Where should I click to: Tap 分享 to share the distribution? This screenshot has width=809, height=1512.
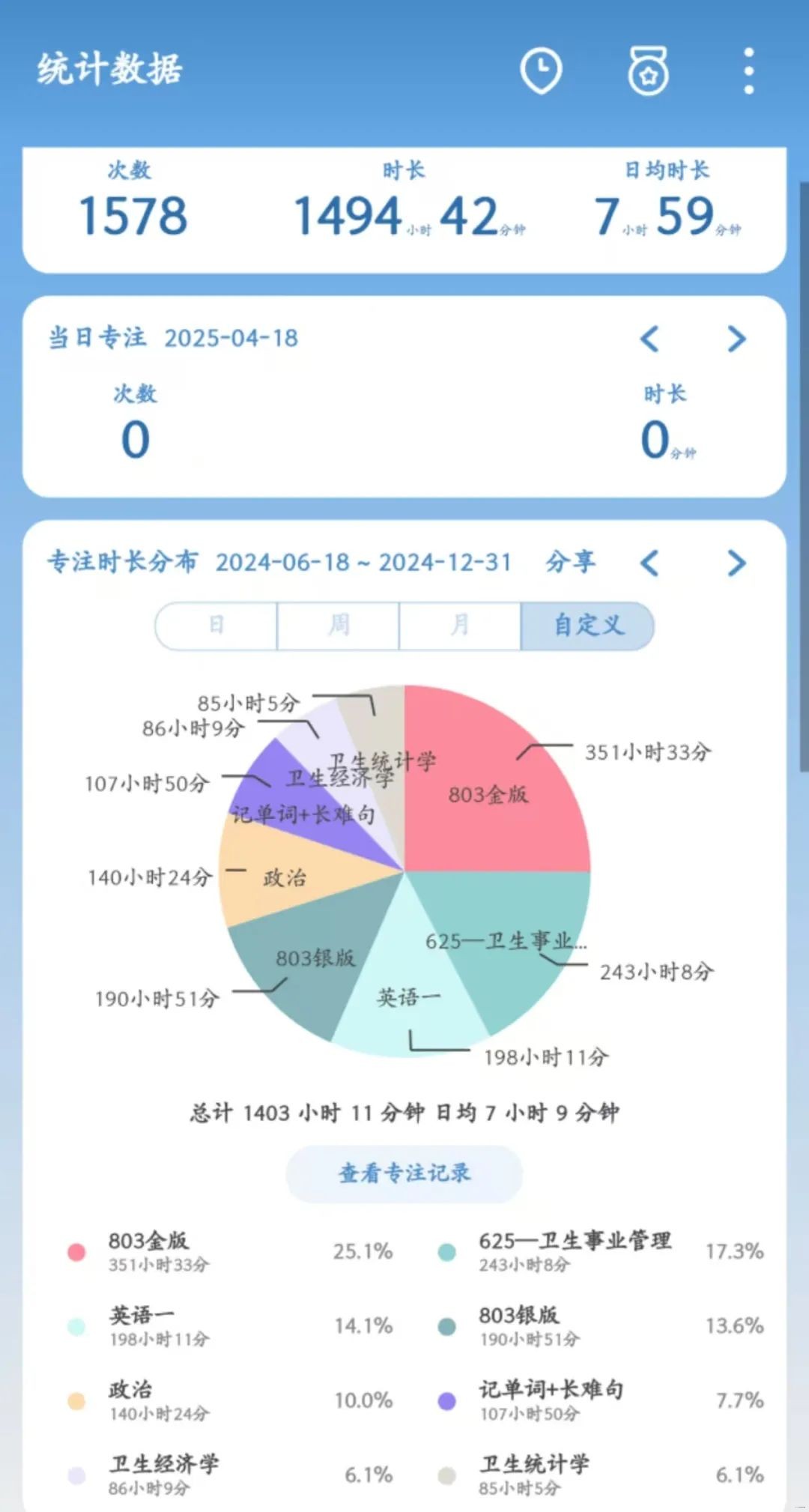(x=570, y=561)
